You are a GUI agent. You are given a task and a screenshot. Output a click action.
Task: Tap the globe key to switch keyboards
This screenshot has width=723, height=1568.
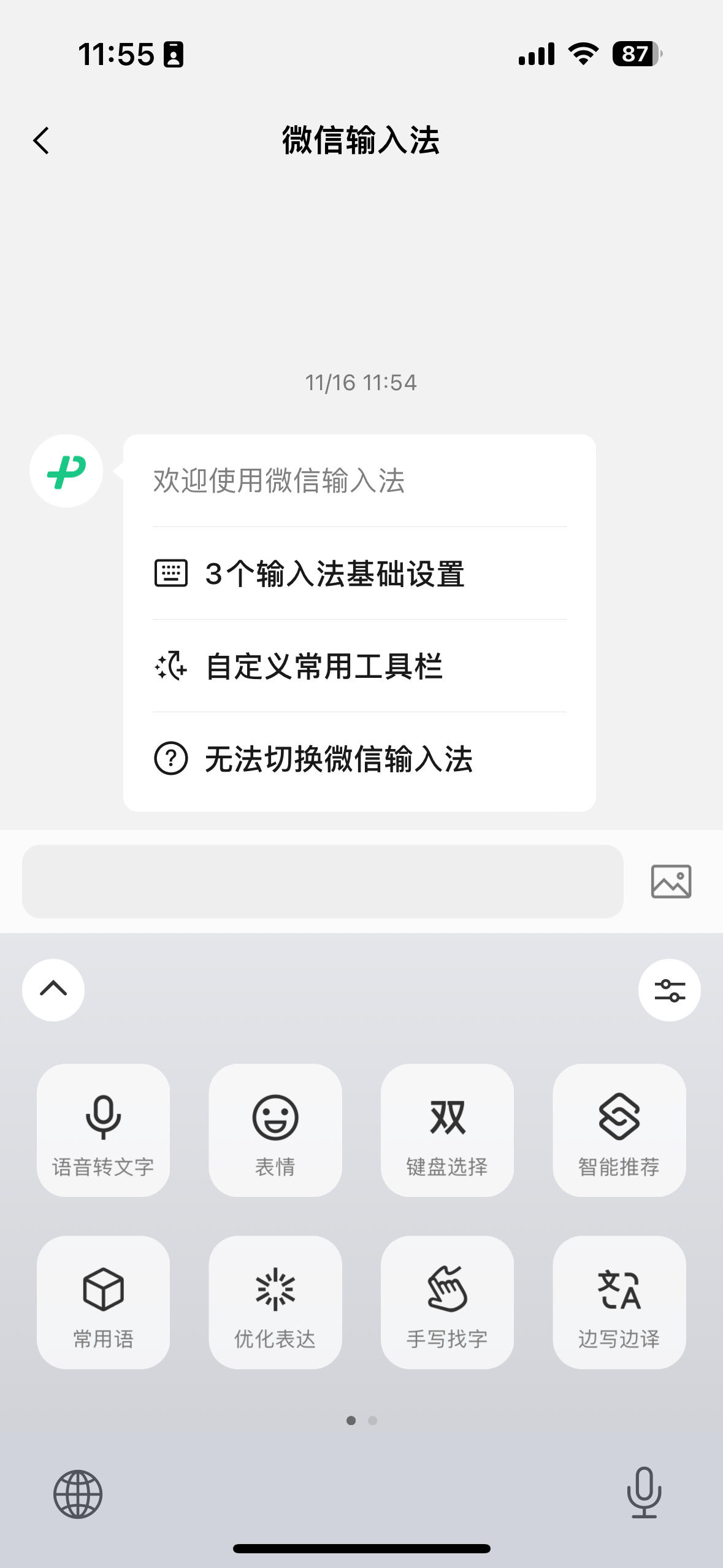pos(77,1494)
